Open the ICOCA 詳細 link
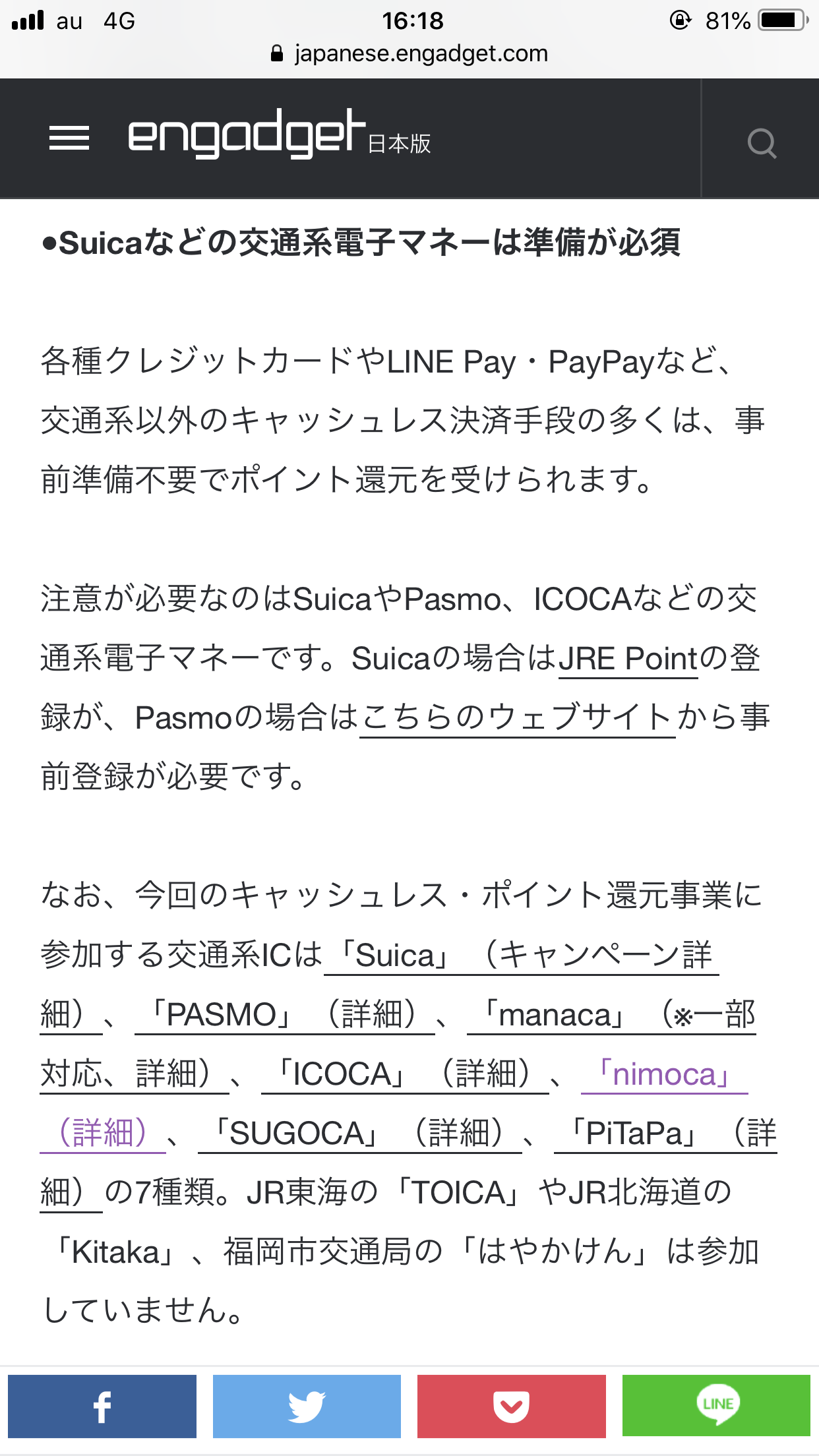Screen dimensions: 819x1456 coord(404,1074)
